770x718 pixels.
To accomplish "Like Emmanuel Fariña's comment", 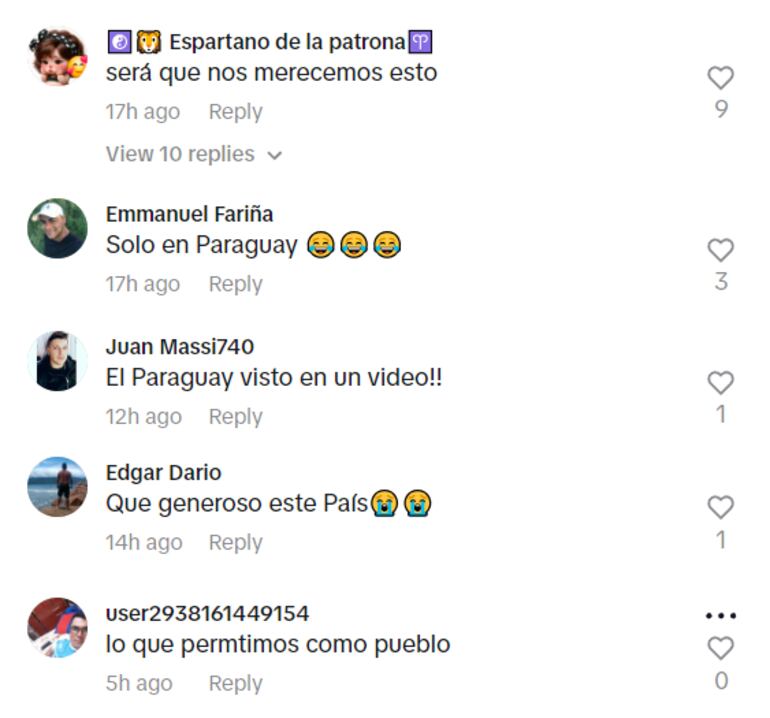I will click(720, 250).
